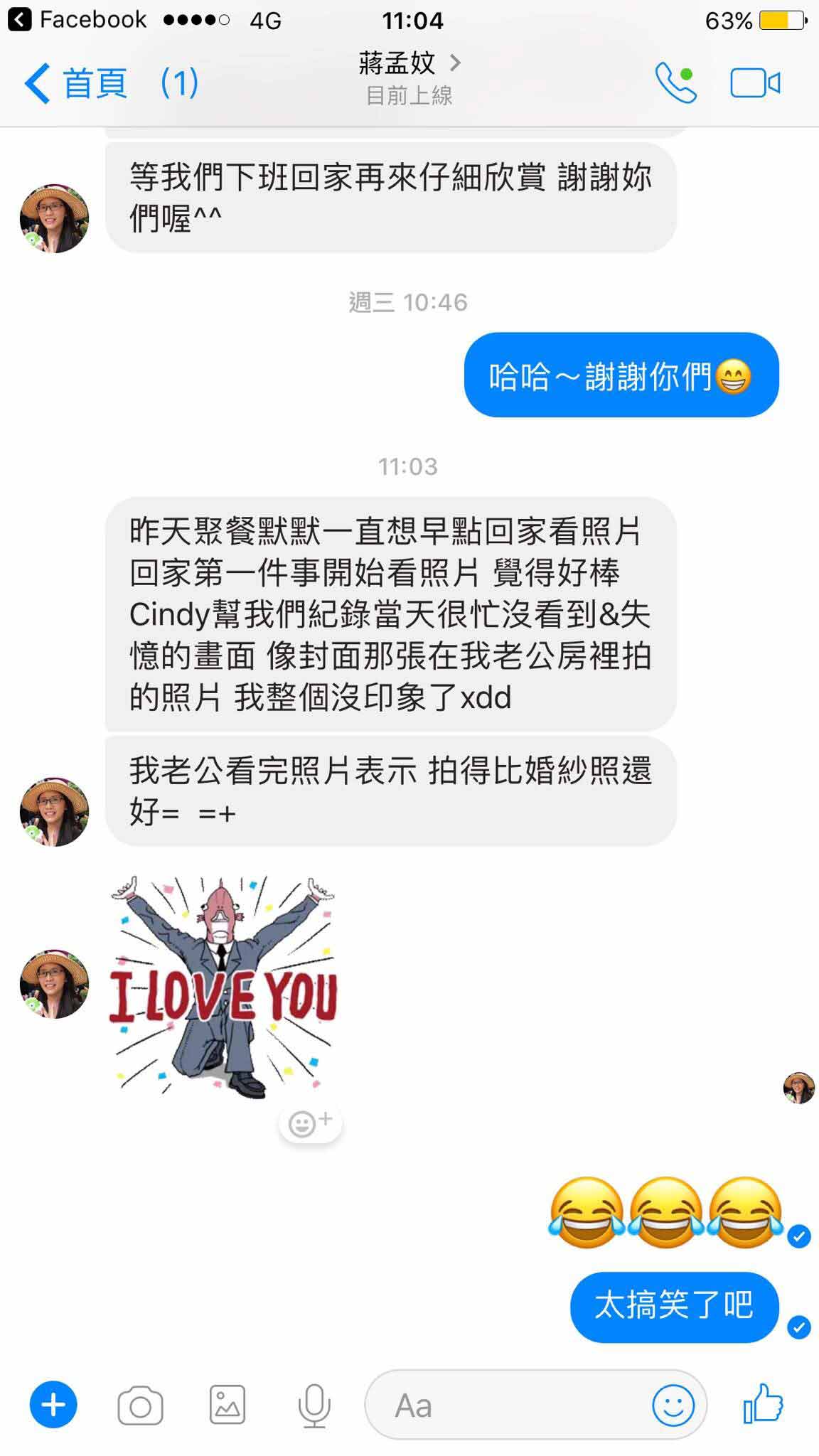
Task: Start a video call
Action: pos(755,83)
